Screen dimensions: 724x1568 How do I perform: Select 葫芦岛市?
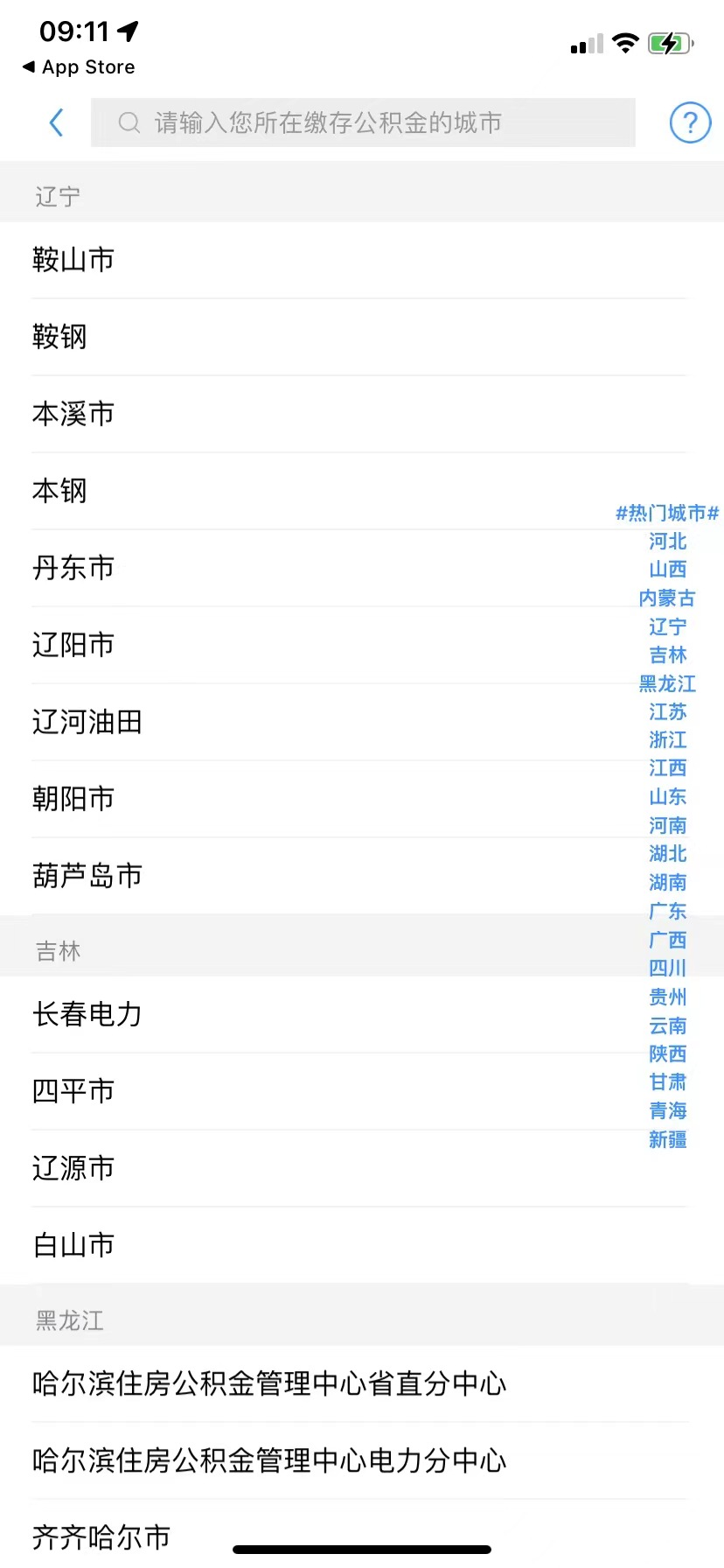pyautogui.click(x=87, y=876)
